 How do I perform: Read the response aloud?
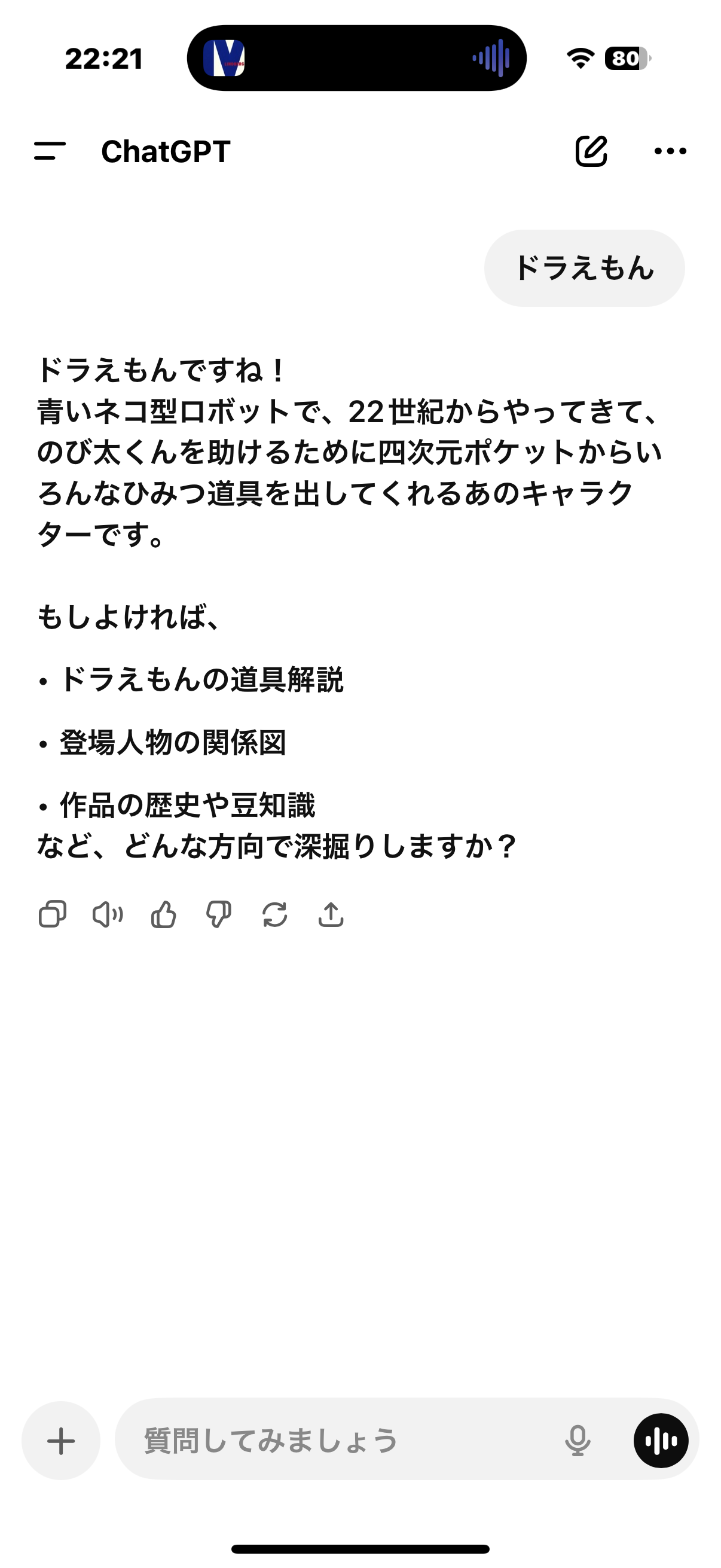click(x=108, y=914)
